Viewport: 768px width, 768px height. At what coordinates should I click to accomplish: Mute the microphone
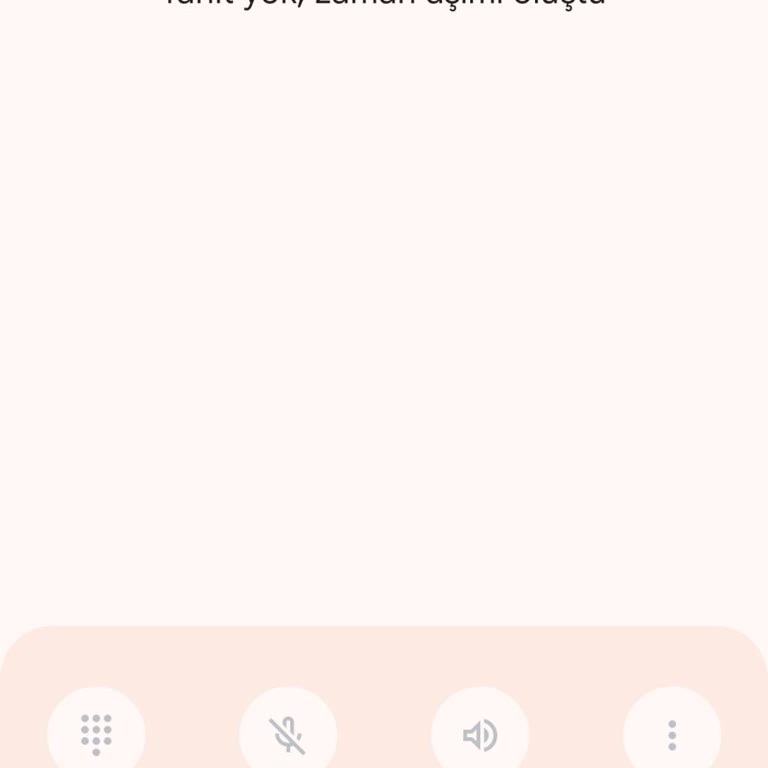click(288, 734)
